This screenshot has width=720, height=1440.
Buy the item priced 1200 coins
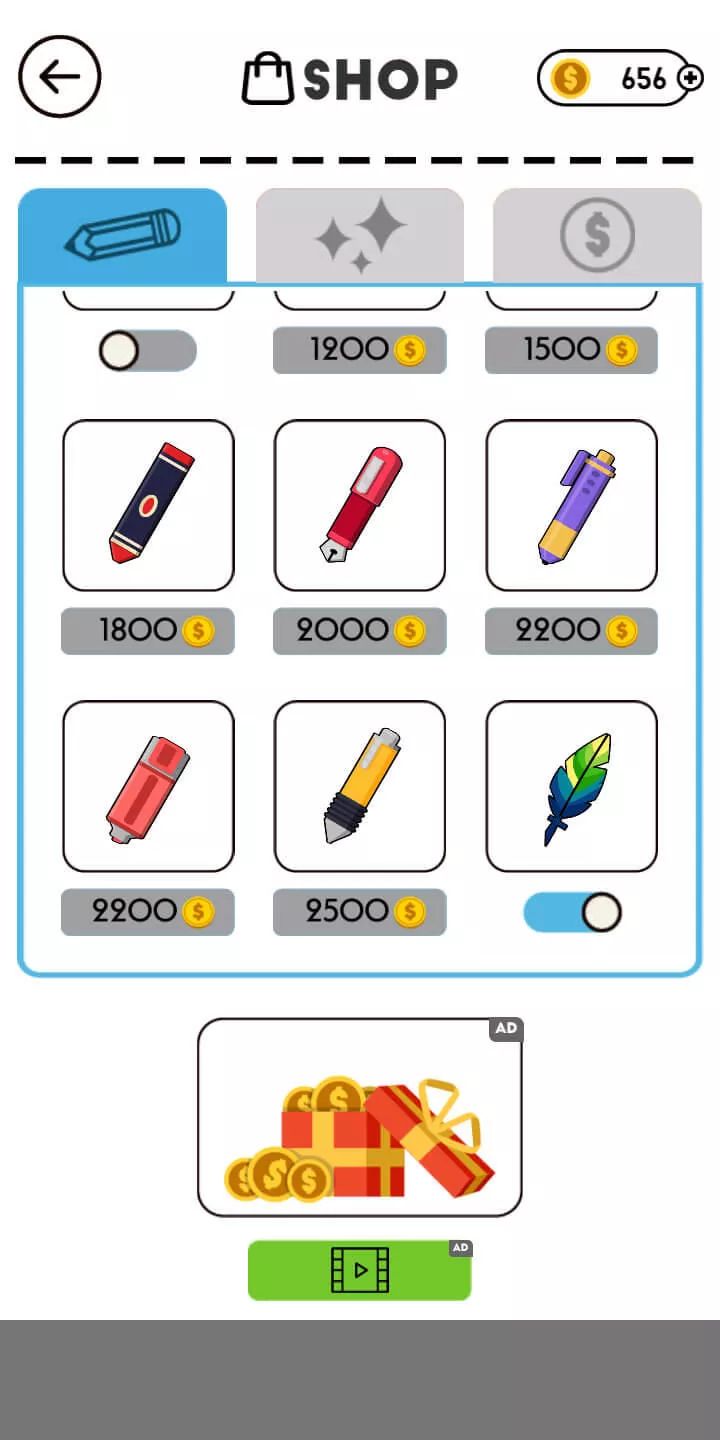tap(360, 350)
